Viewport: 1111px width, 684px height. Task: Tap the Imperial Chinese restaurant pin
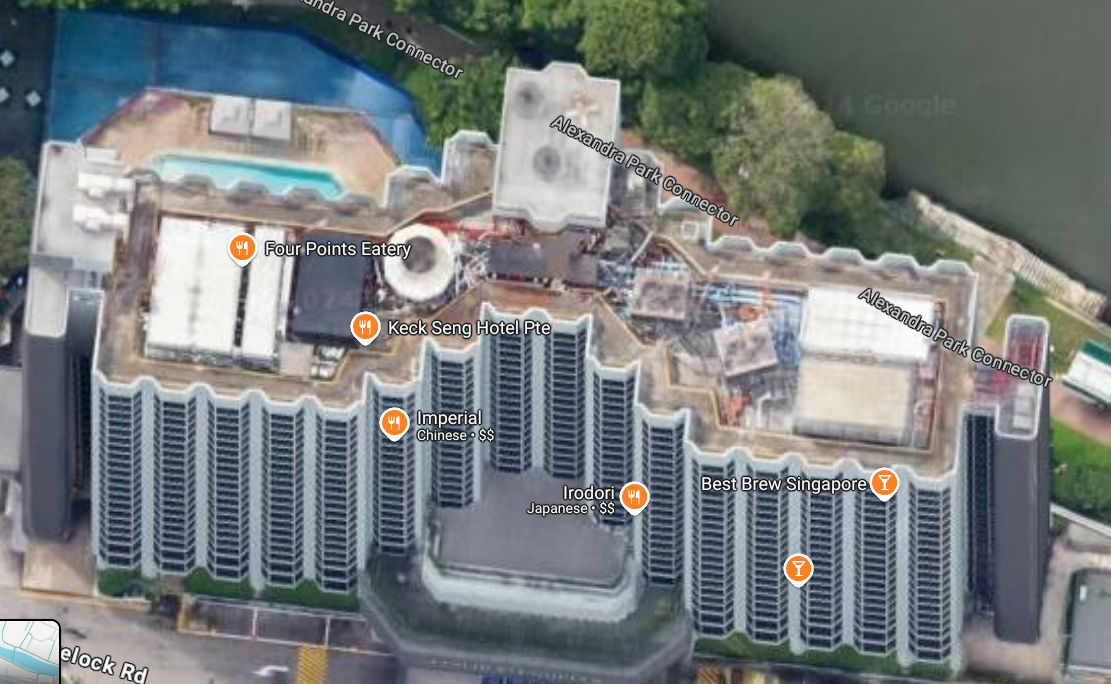click(395, 423)
